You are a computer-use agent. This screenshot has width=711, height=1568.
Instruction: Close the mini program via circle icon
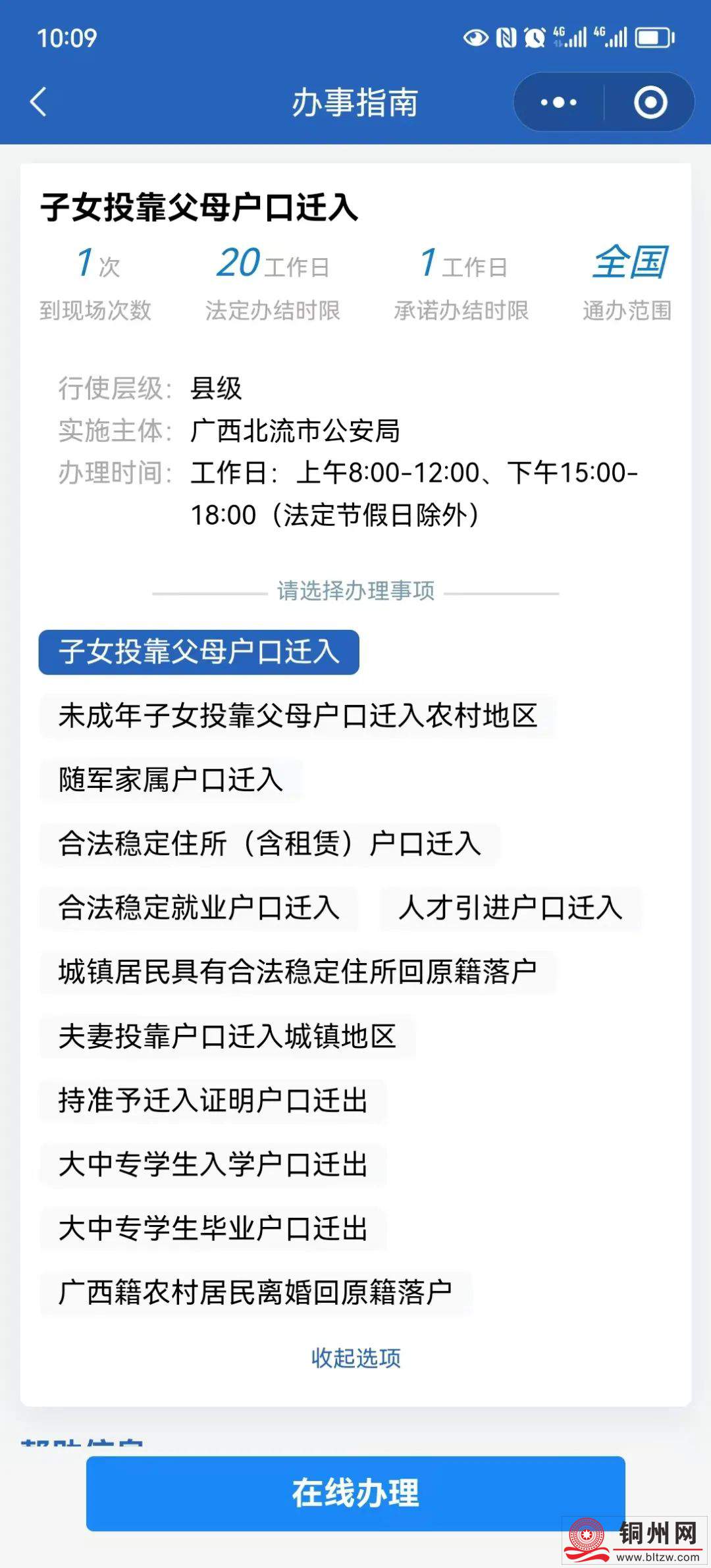(650, 103)
